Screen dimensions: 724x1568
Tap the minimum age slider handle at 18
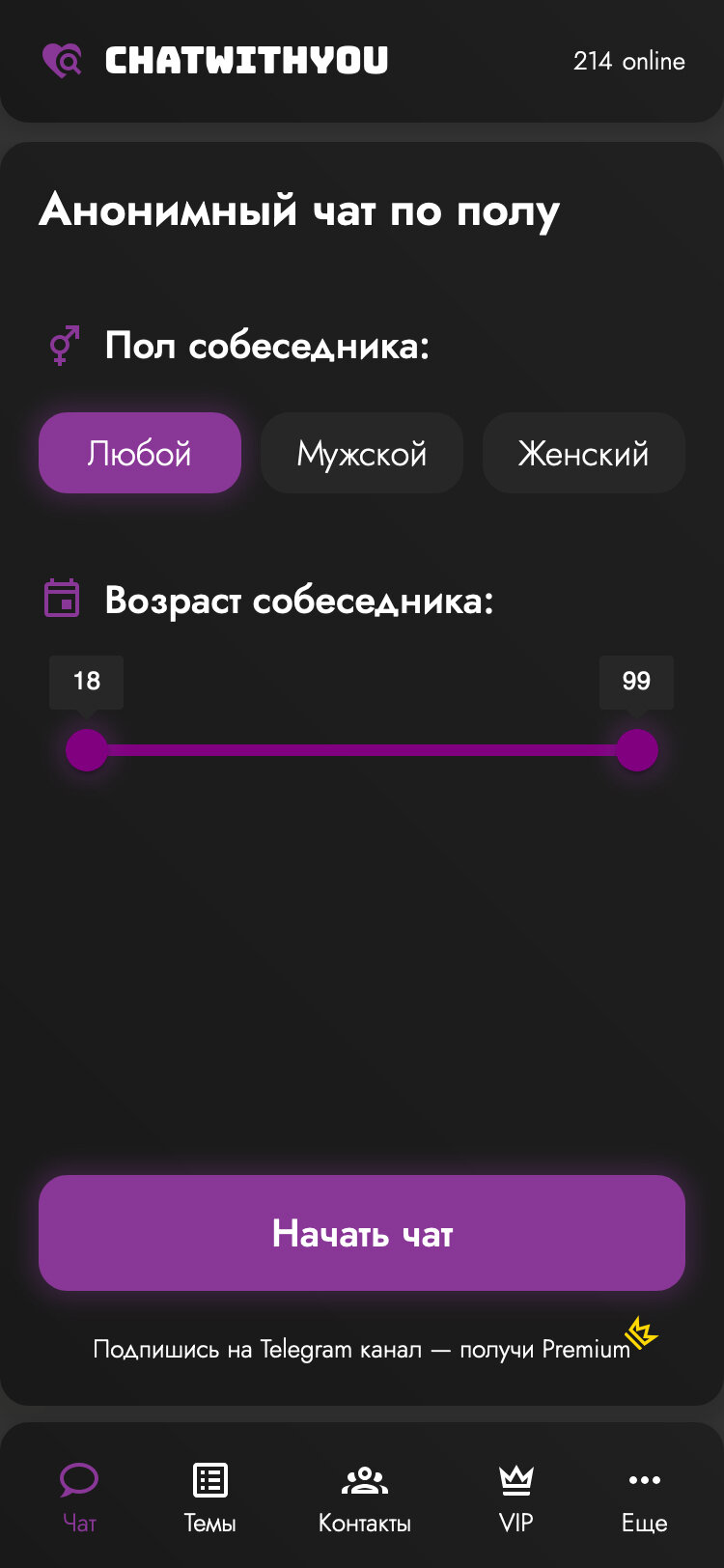click(87, 750)
